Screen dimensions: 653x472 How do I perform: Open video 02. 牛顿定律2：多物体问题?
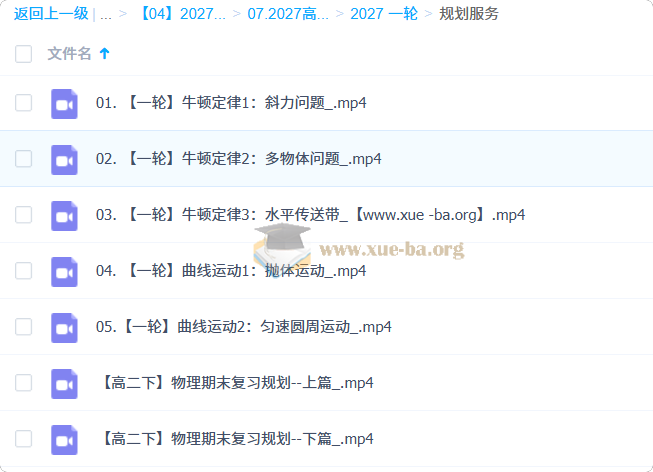click(238, 159)
